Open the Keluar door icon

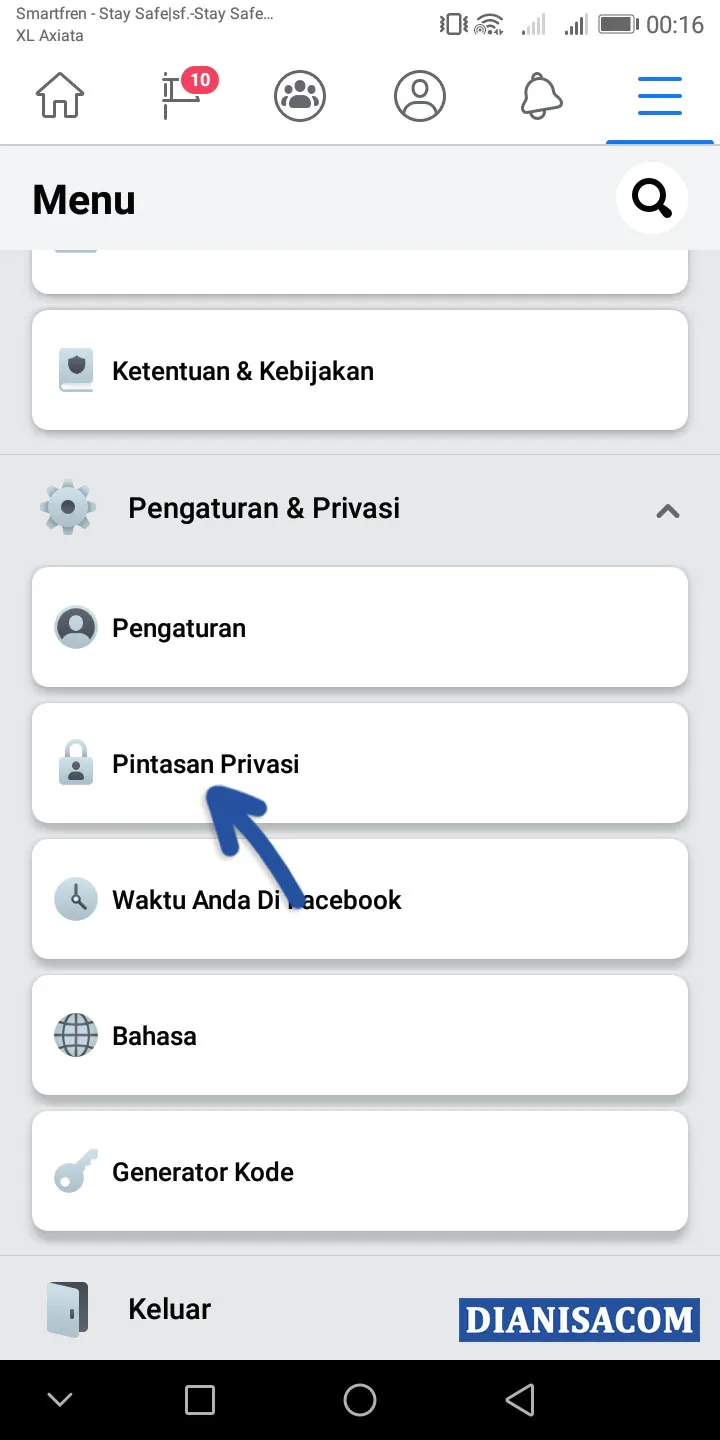point(68,1308)
